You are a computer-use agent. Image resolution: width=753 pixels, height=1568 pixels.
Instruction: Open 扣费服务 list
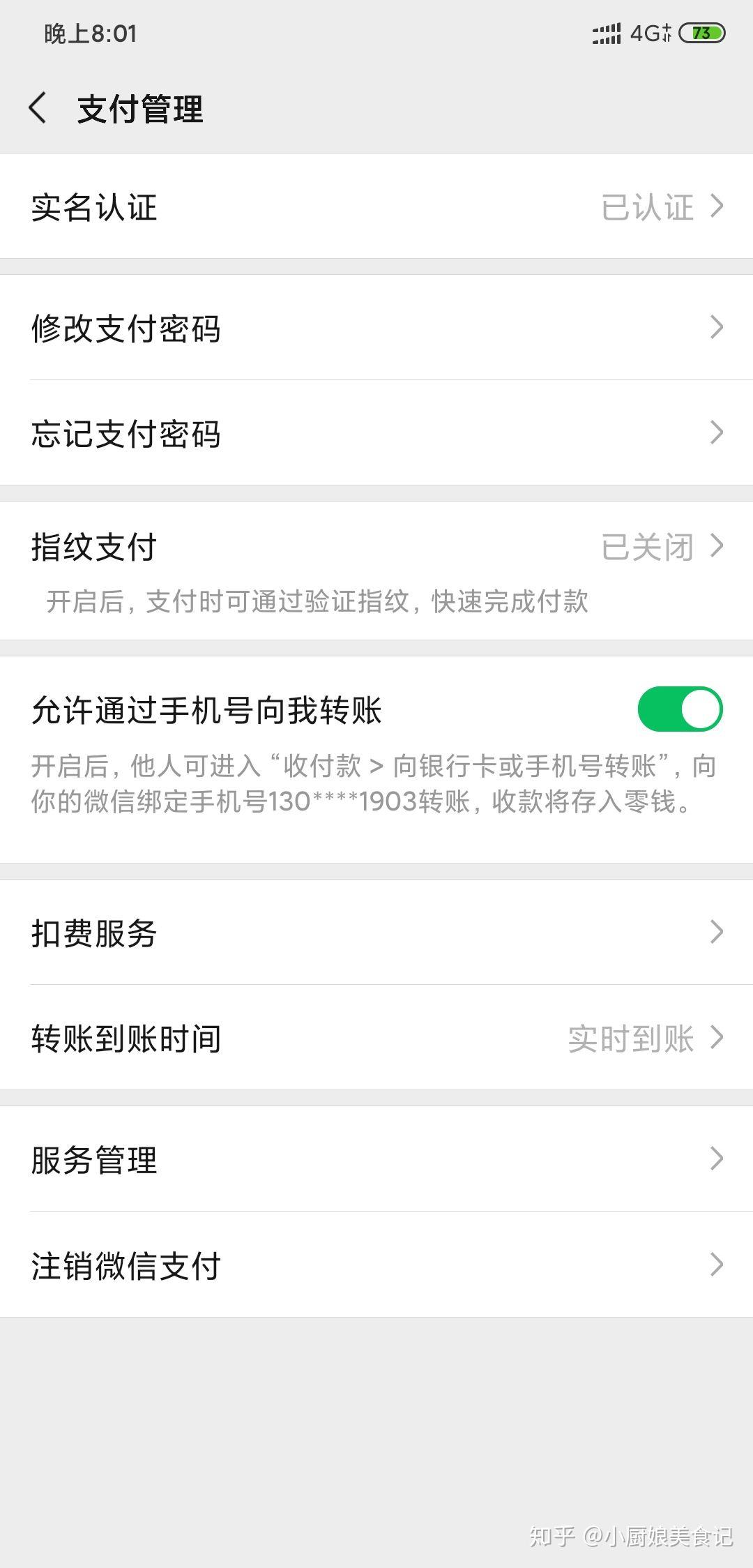click(376, 933)
